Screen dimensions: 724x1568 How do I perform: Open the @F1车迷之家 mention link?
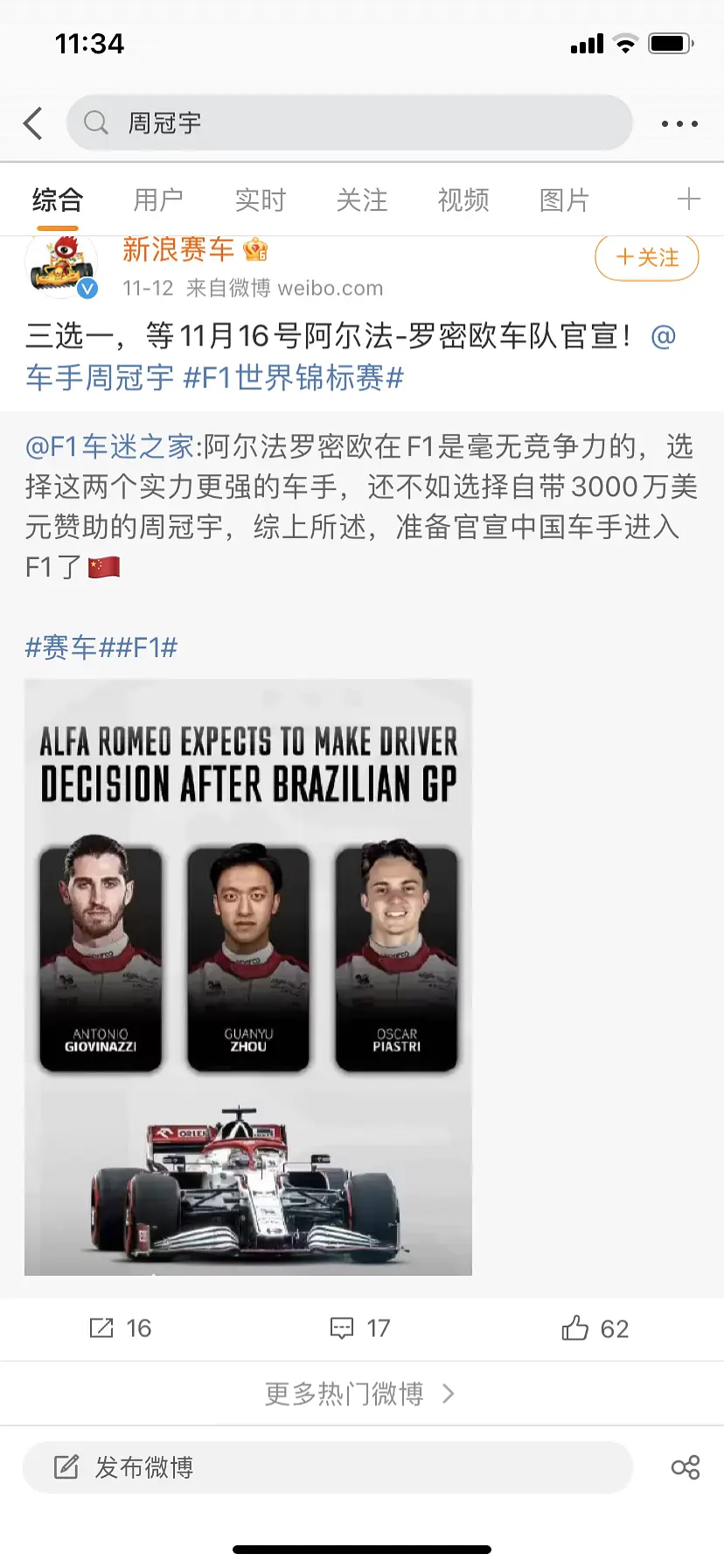click(x=109, y=447)
